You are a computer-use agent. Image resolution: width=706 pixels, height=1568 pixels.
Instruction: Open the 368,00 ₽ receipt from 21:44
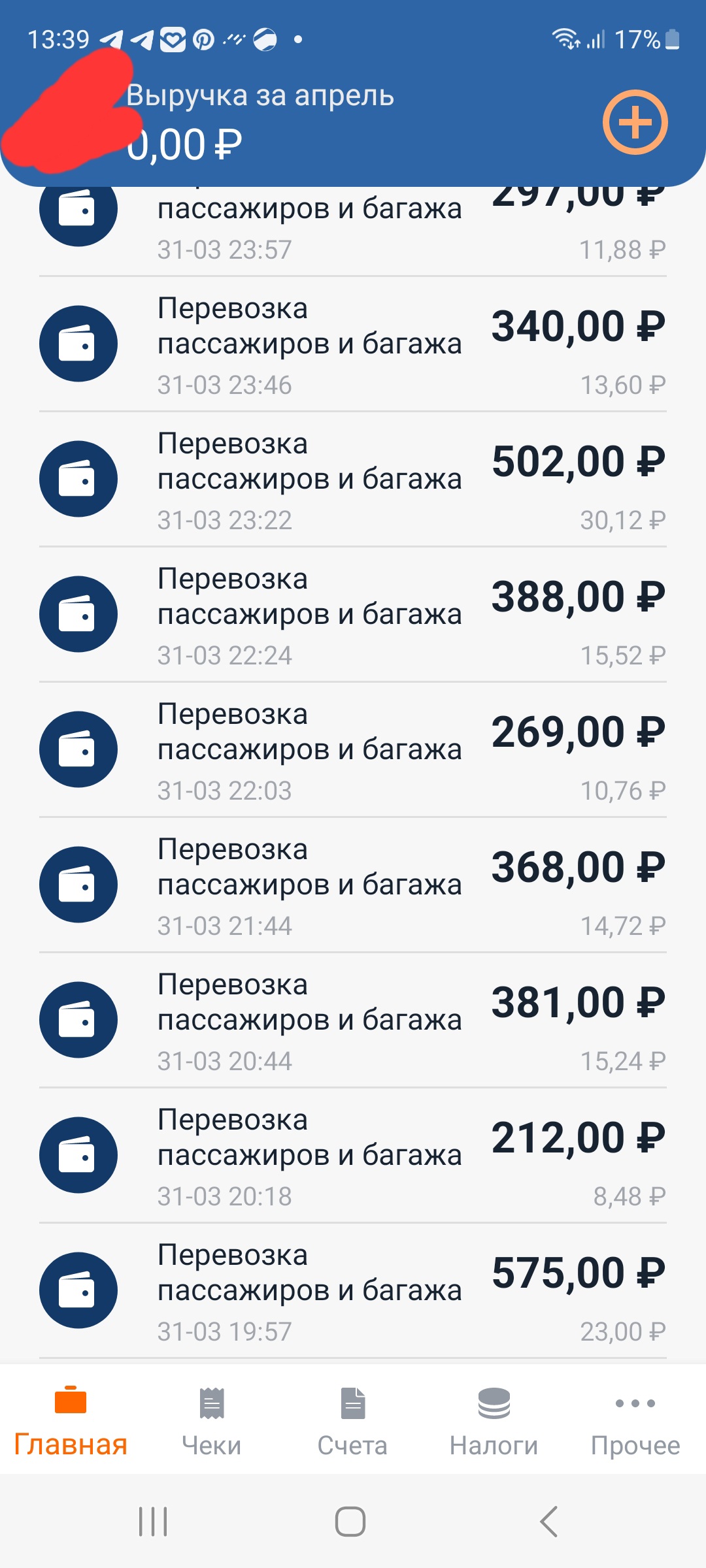353,885
